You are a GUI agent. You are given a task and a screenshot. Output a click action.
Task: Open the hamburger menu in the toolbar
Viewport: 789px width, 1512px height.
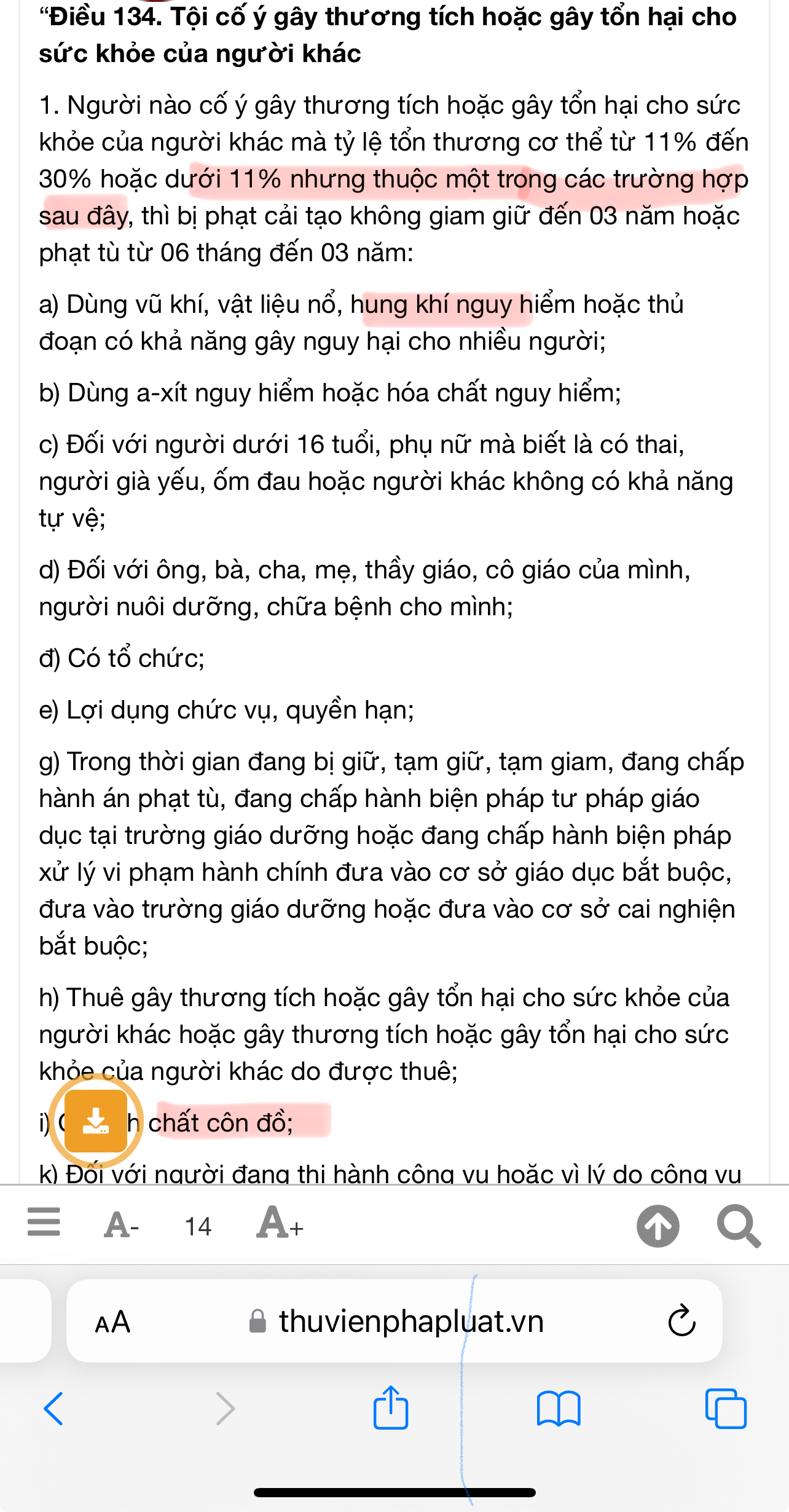pos(44,1222)
